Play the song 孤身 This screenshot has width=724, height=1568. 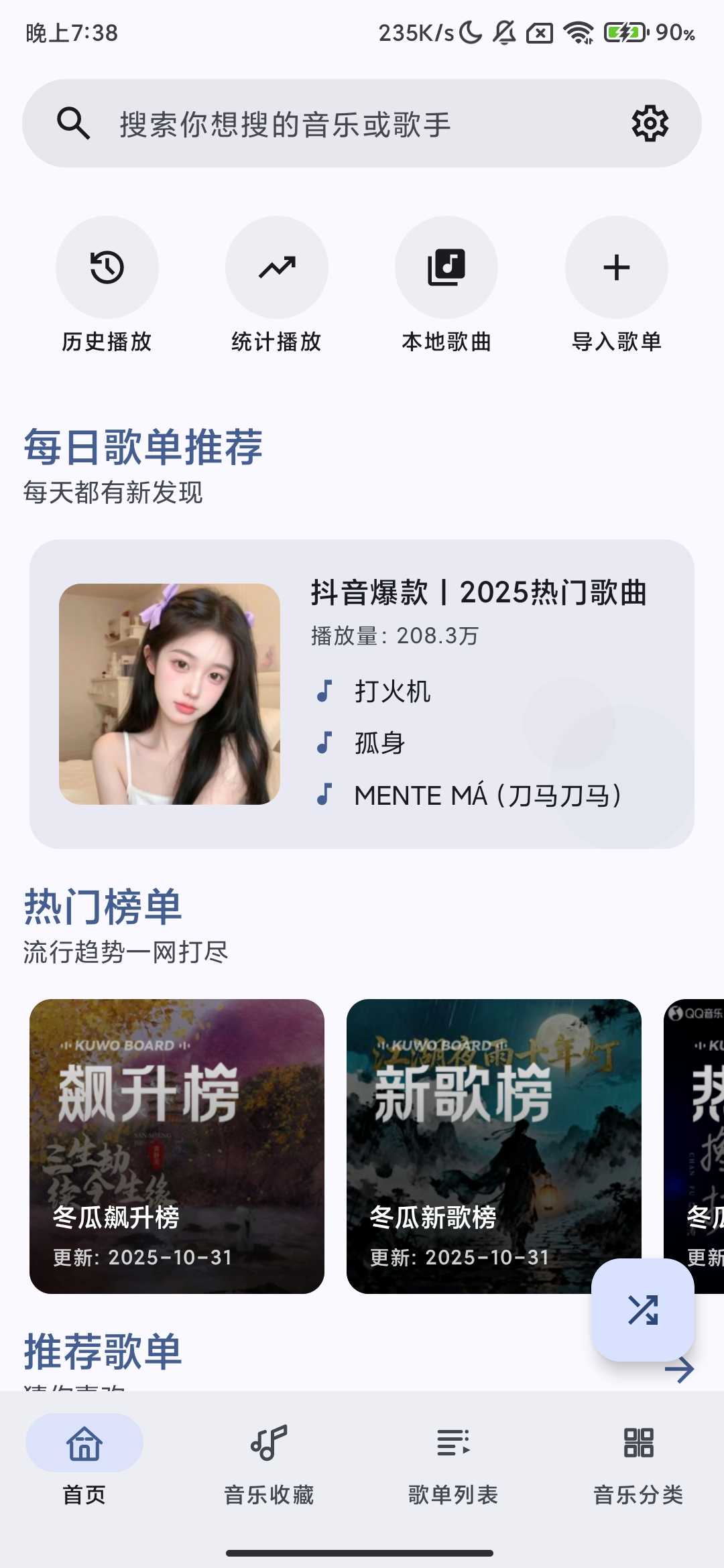[379, 743]
